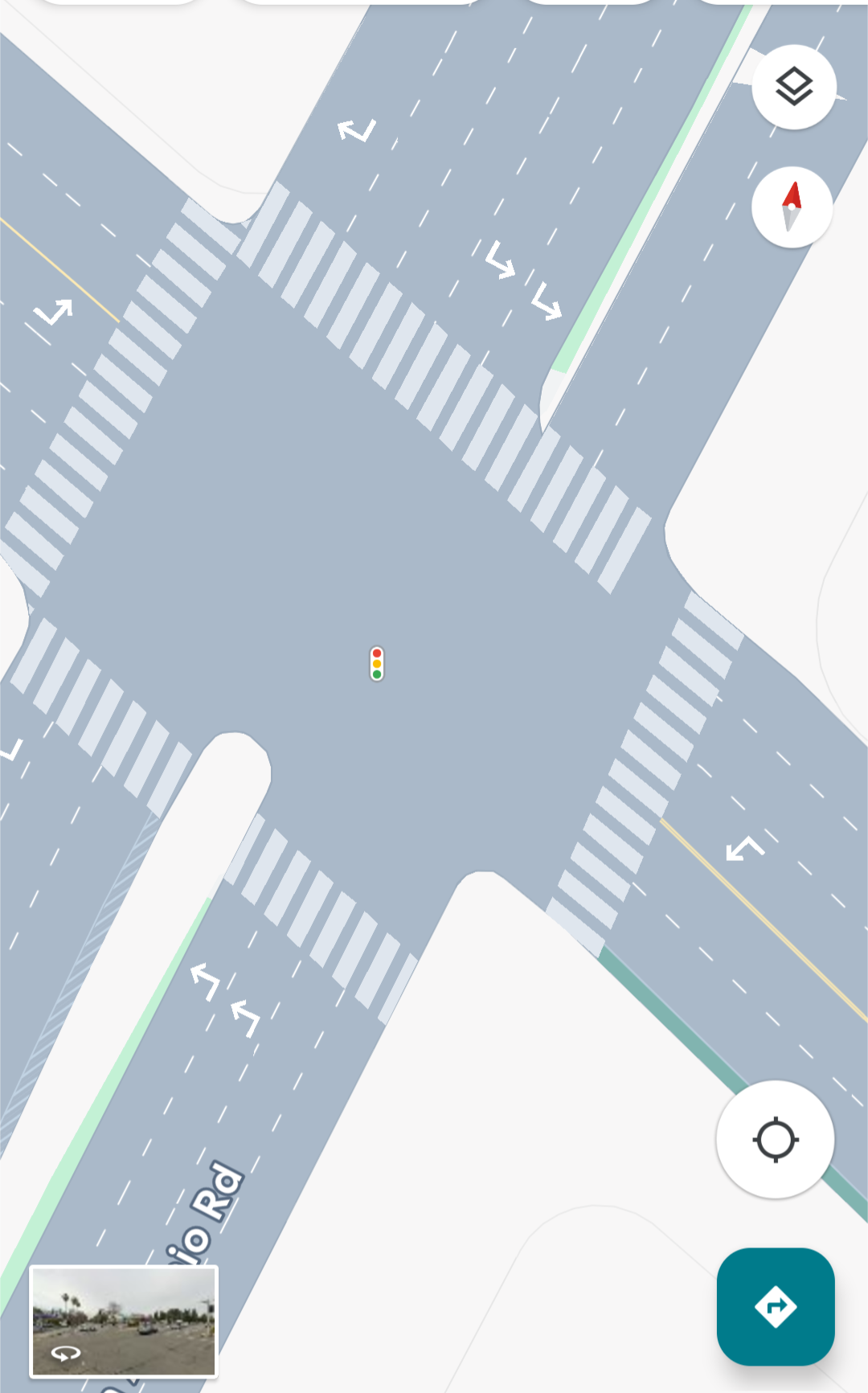
Task: Tap the compass to reset north
Action: [792, 207]
